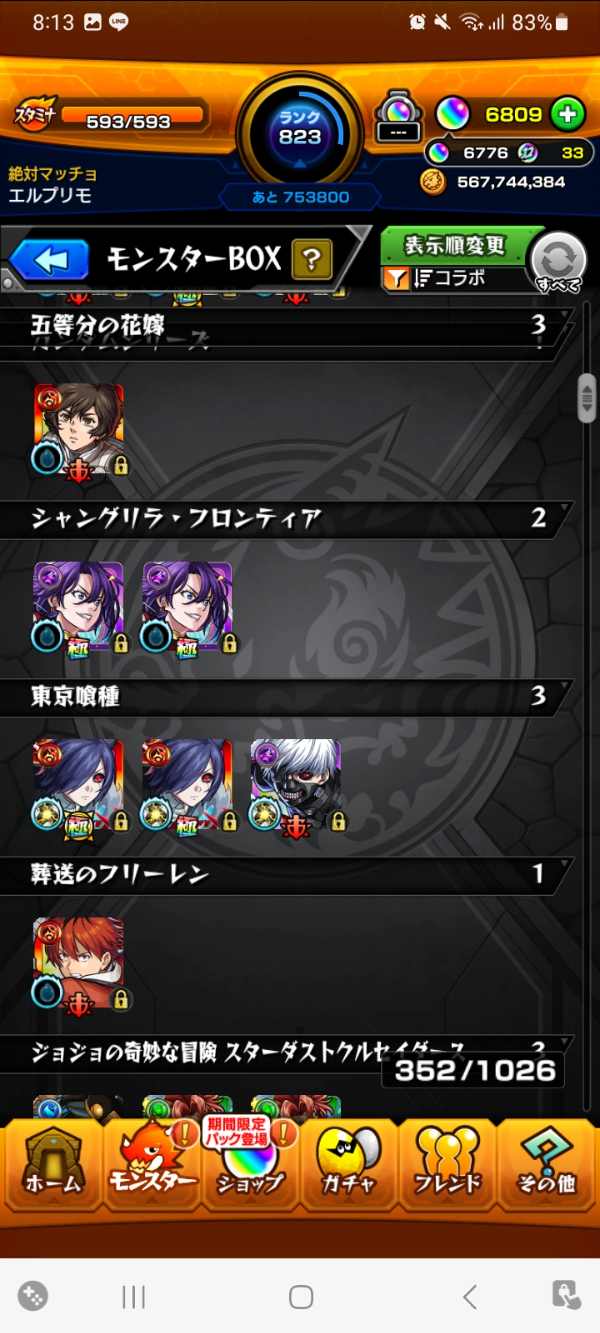600x1333 pixels.
Task: Tap the system home button
Action: 301,1297
